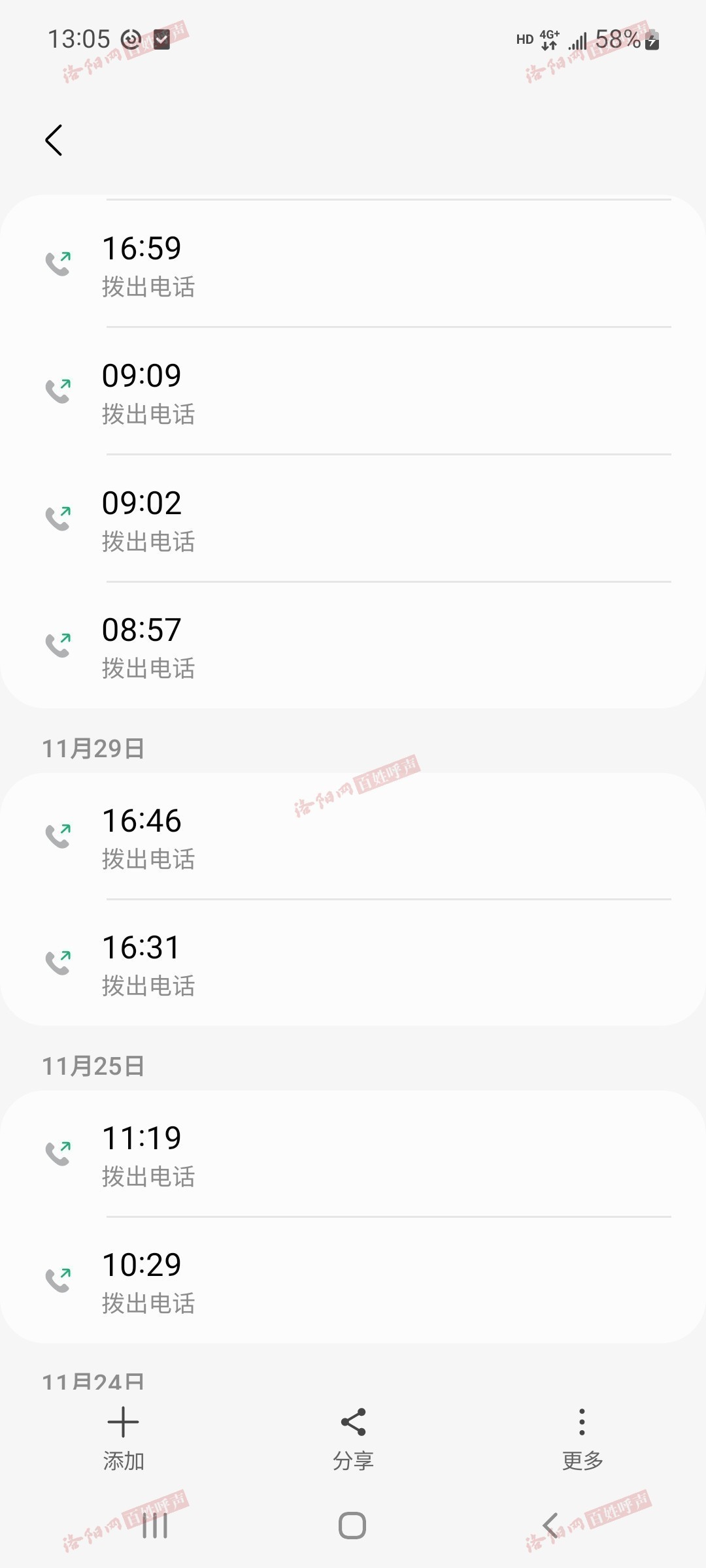View the 08:57 outgoing call record
This screenshot has height=1568, width=706.
click(x=353, y=645)
